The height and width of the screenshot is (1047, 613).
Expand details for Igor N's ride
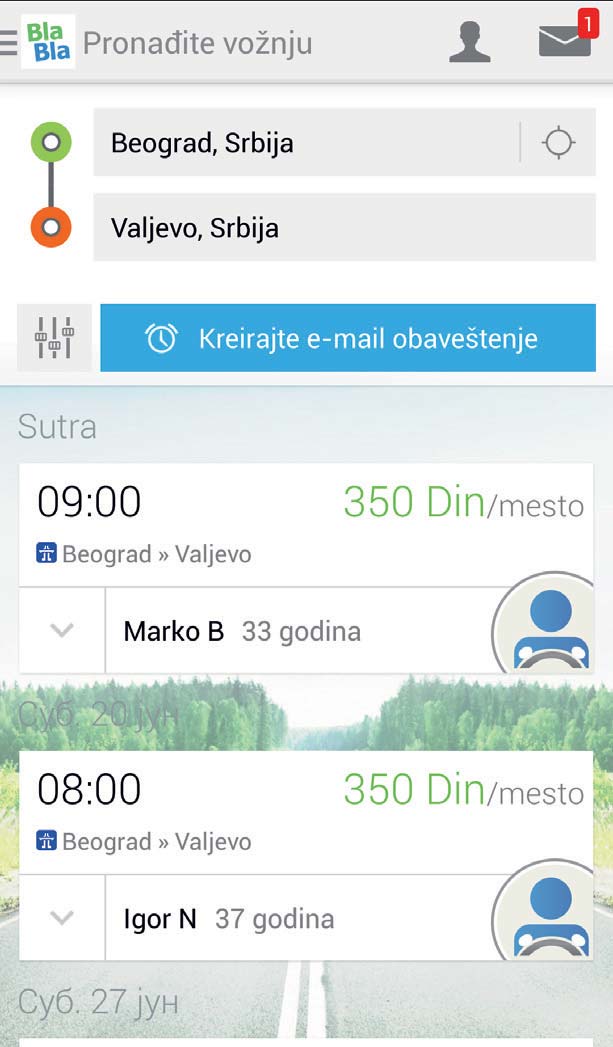pos(62,918)
